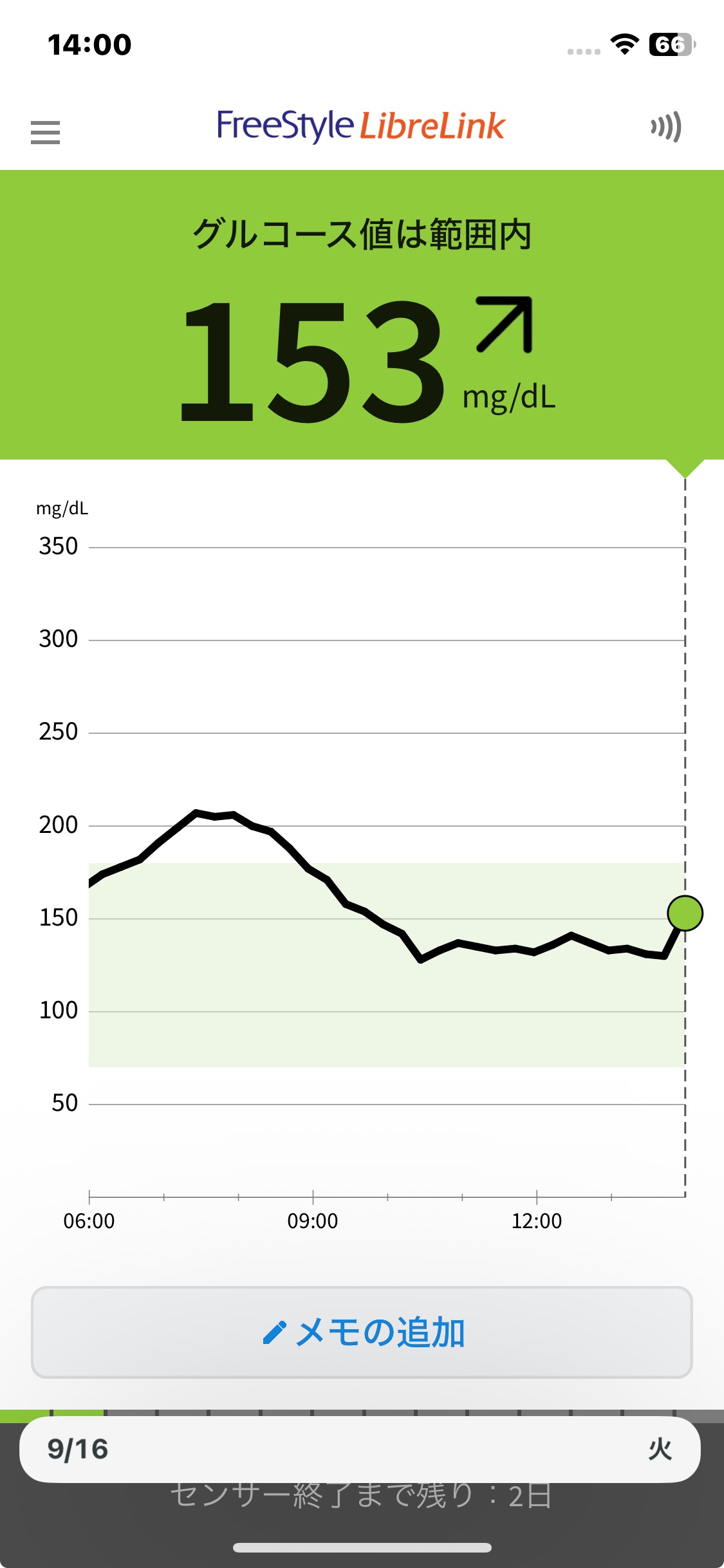The image size is (724, 1568).
Task: Tap the sensor scan icon
Action: tap(666, 127)
